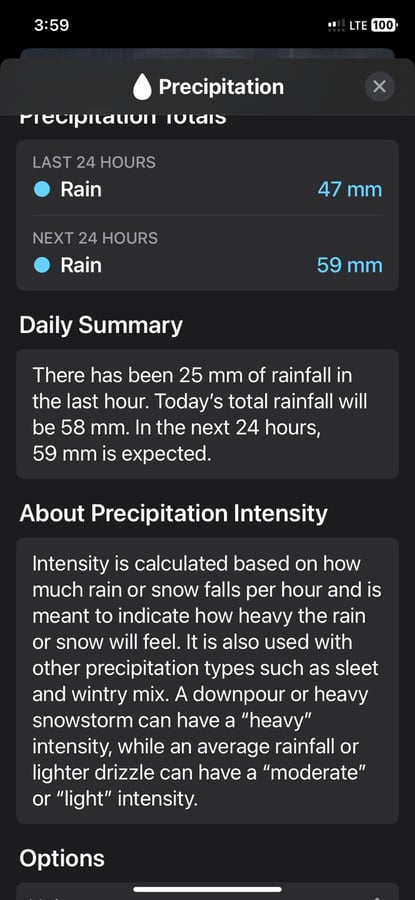Close the Precipitation sheet

point(379,87)
